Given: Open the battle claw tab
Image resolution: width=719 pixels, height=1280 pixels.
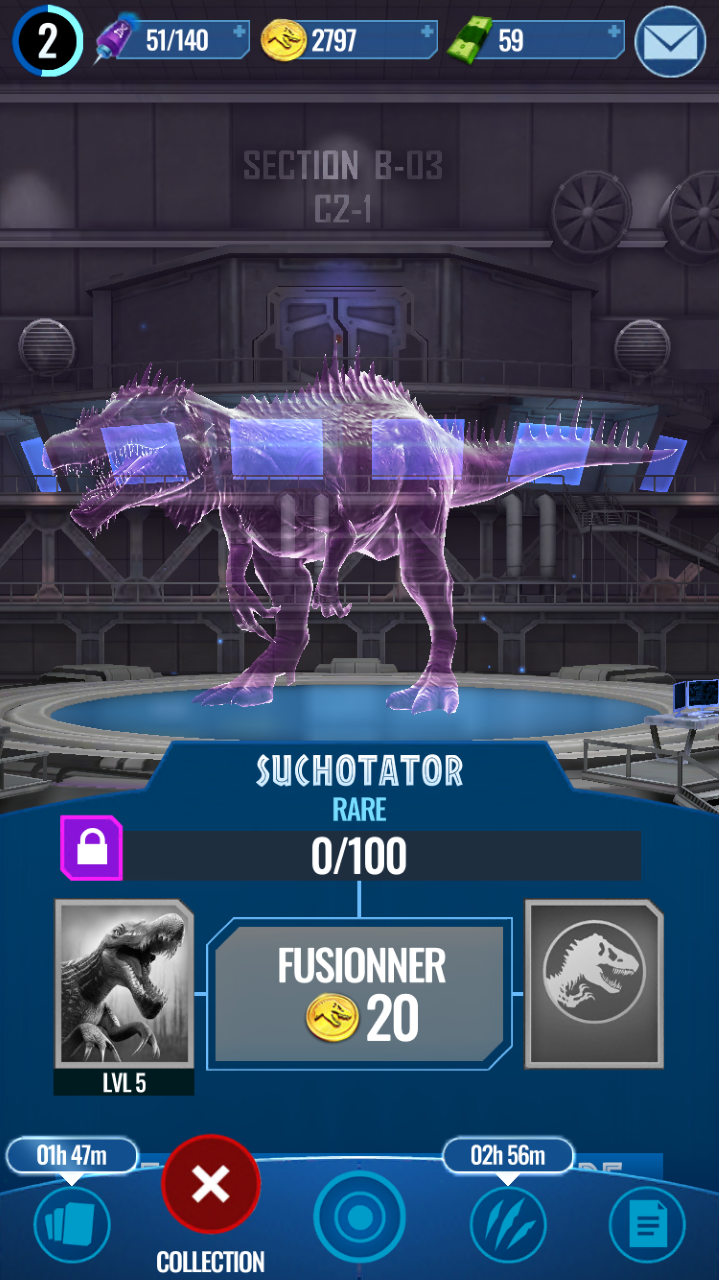Looking at the screenshot, I should (x=508, y=1223).
